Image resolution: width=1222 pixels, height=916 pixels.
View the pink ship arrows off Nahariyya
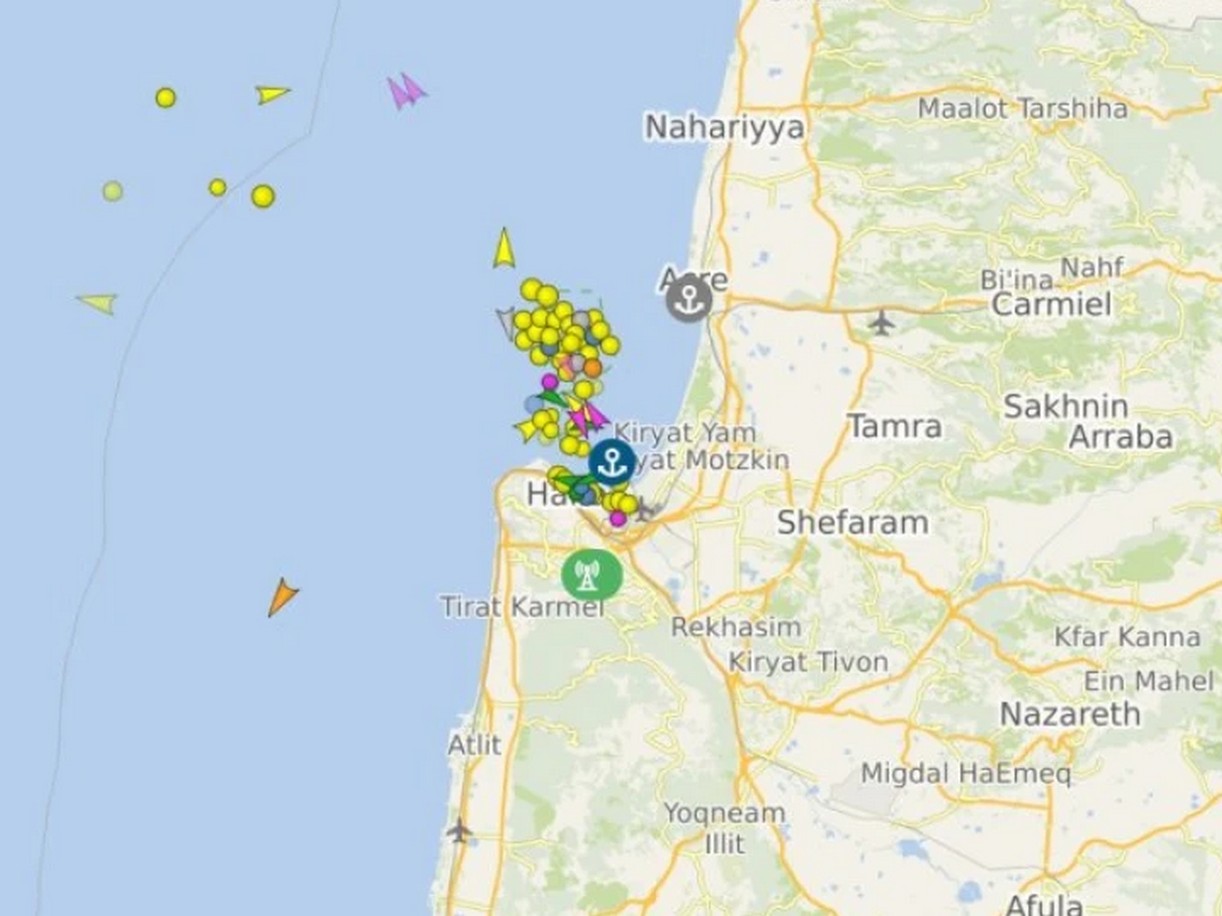coord(406,91)
